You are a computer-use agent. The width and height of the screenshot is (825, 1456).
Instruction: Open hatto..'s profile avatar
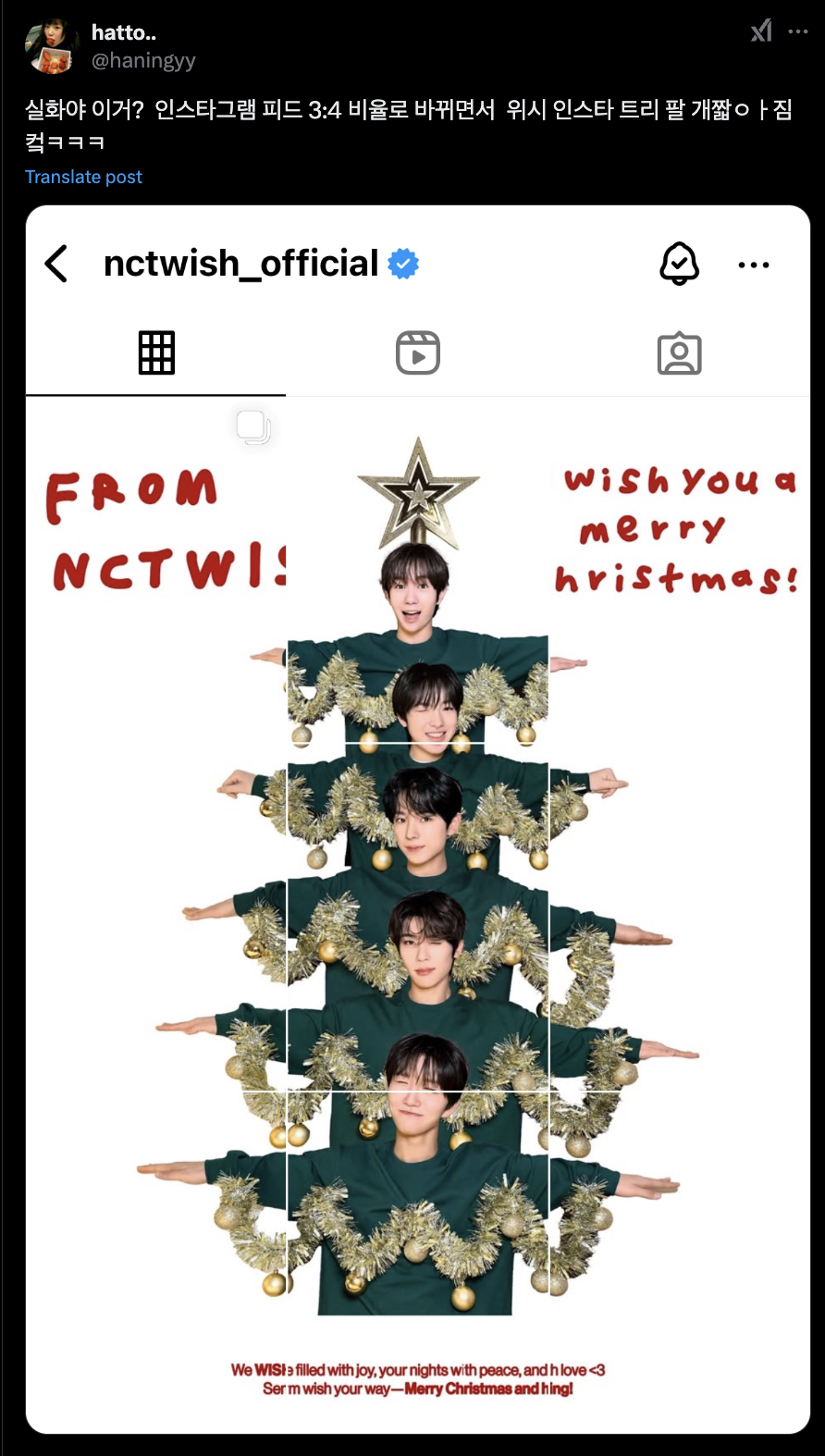(52, 46)
